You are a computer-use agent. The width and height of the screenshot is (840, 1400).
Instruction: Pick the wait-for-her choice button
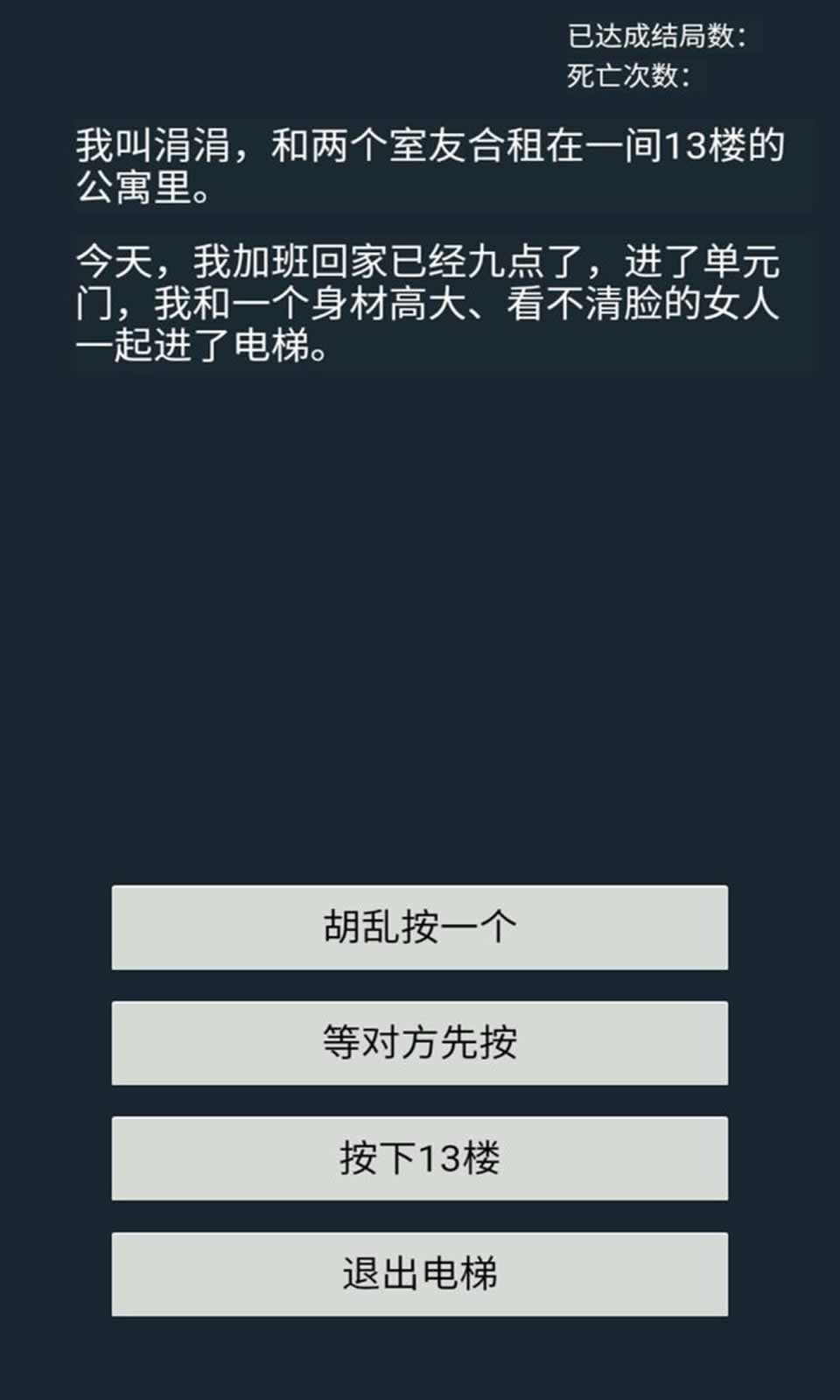[418, 1043]
